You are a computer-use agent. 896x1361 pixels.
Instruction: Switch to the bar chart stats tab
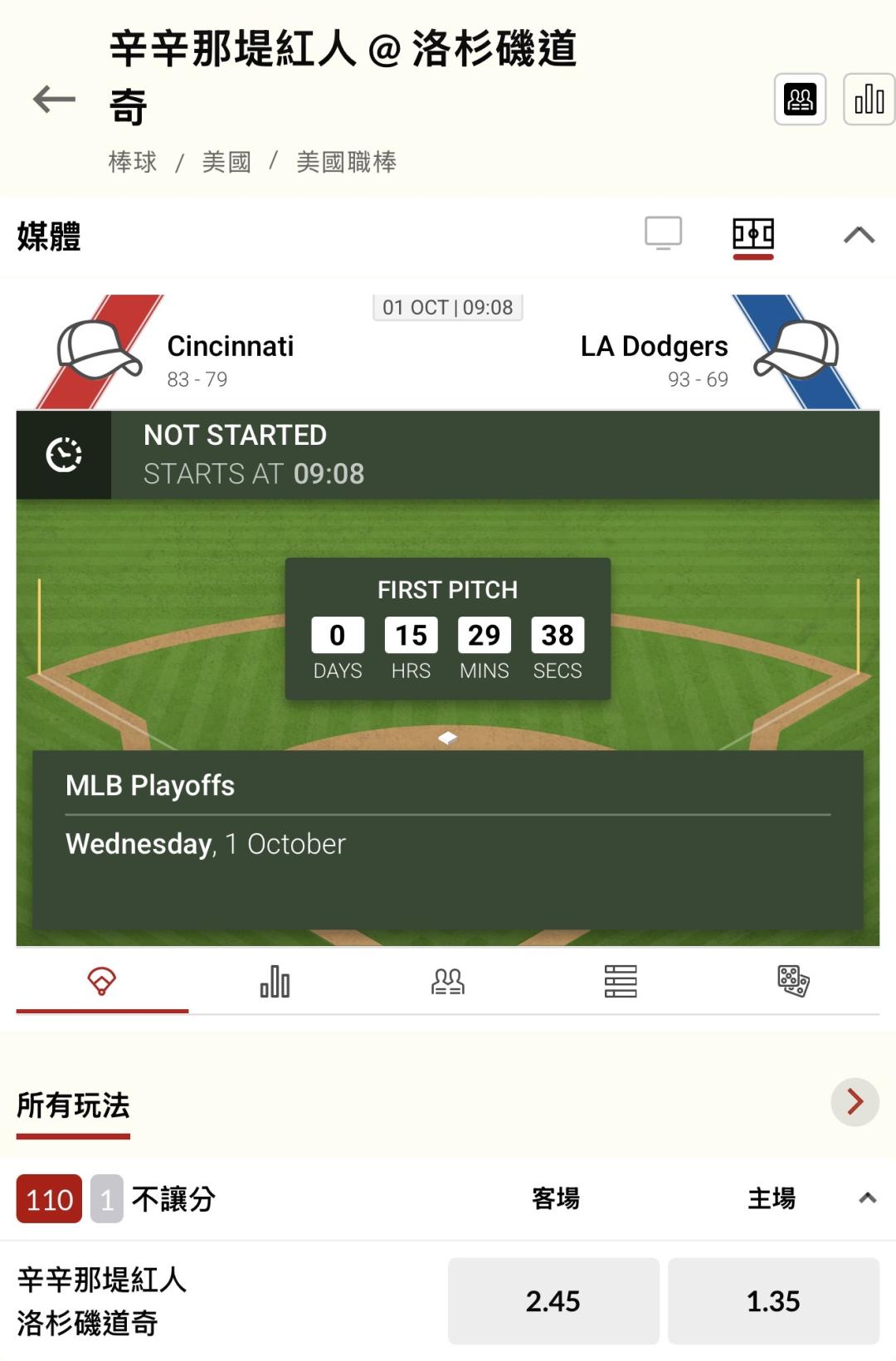[275, 982]
